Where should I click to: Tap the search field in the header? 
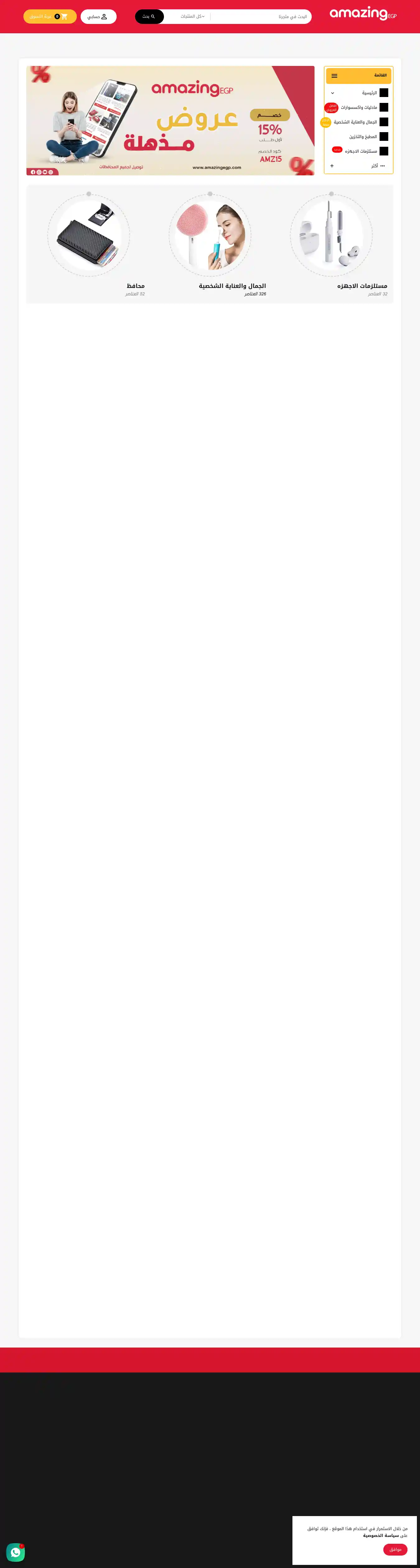point(262,16)
